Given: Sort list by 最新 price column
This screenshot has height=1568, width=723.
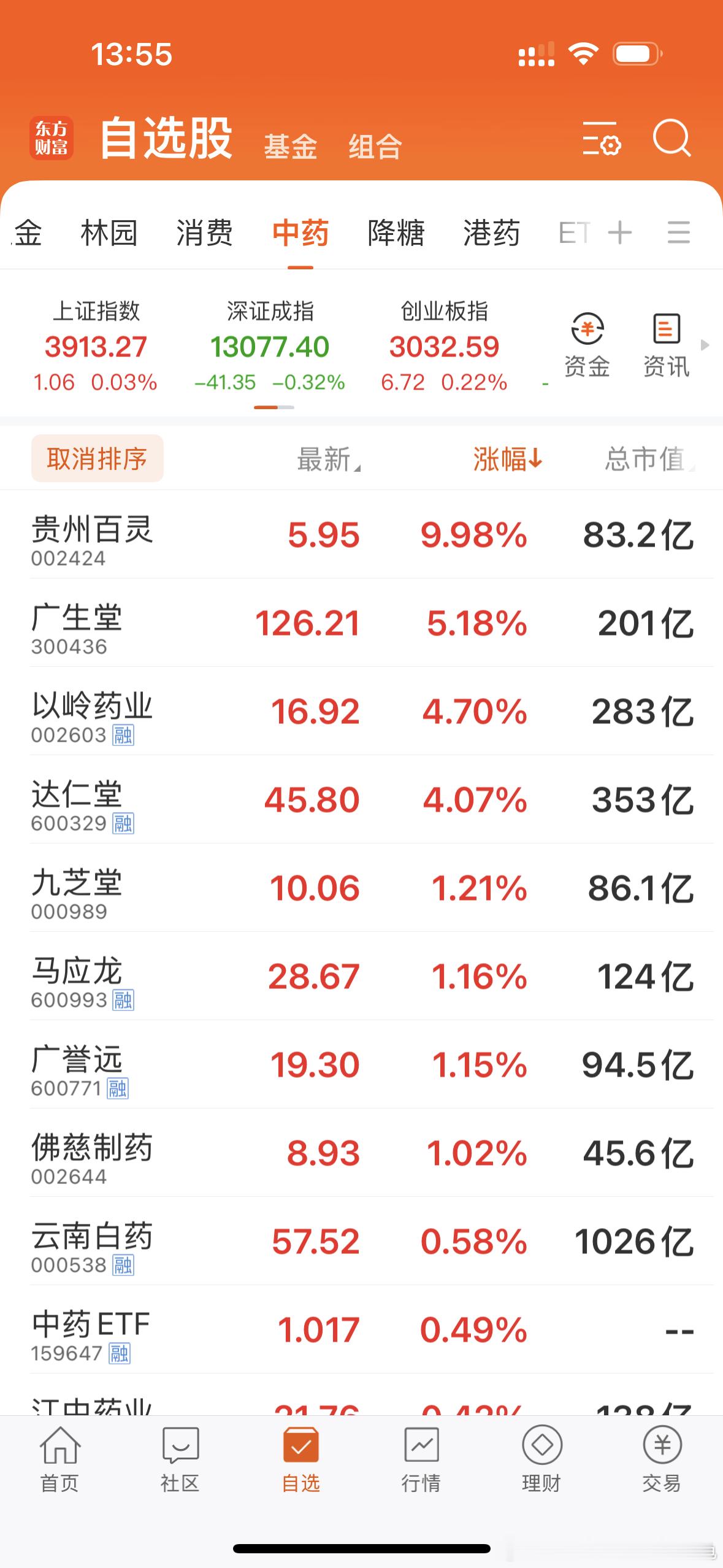Looking at the screenshot, I should (326, 459).
